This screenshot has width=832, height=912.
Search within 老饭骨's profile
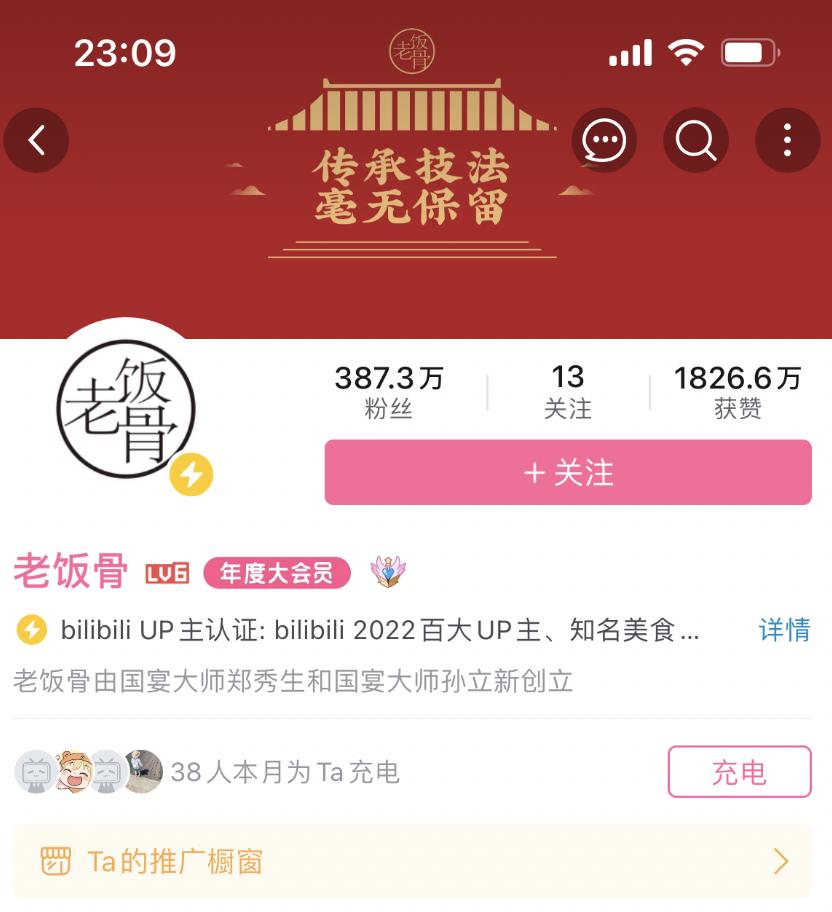(695, 141)
